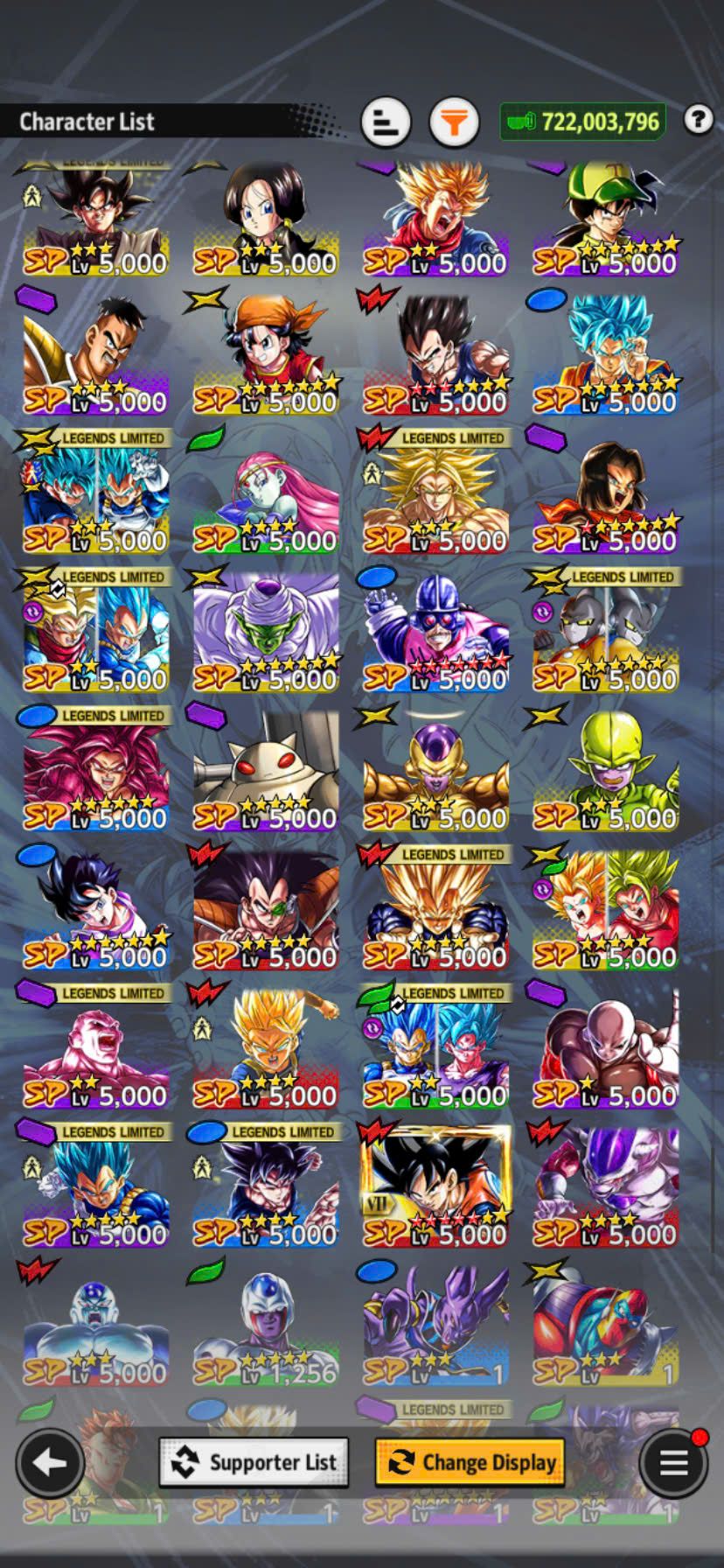This screenshot has height=1568, width=724.
Task: Open the question mark help
Action: [698, 119]
